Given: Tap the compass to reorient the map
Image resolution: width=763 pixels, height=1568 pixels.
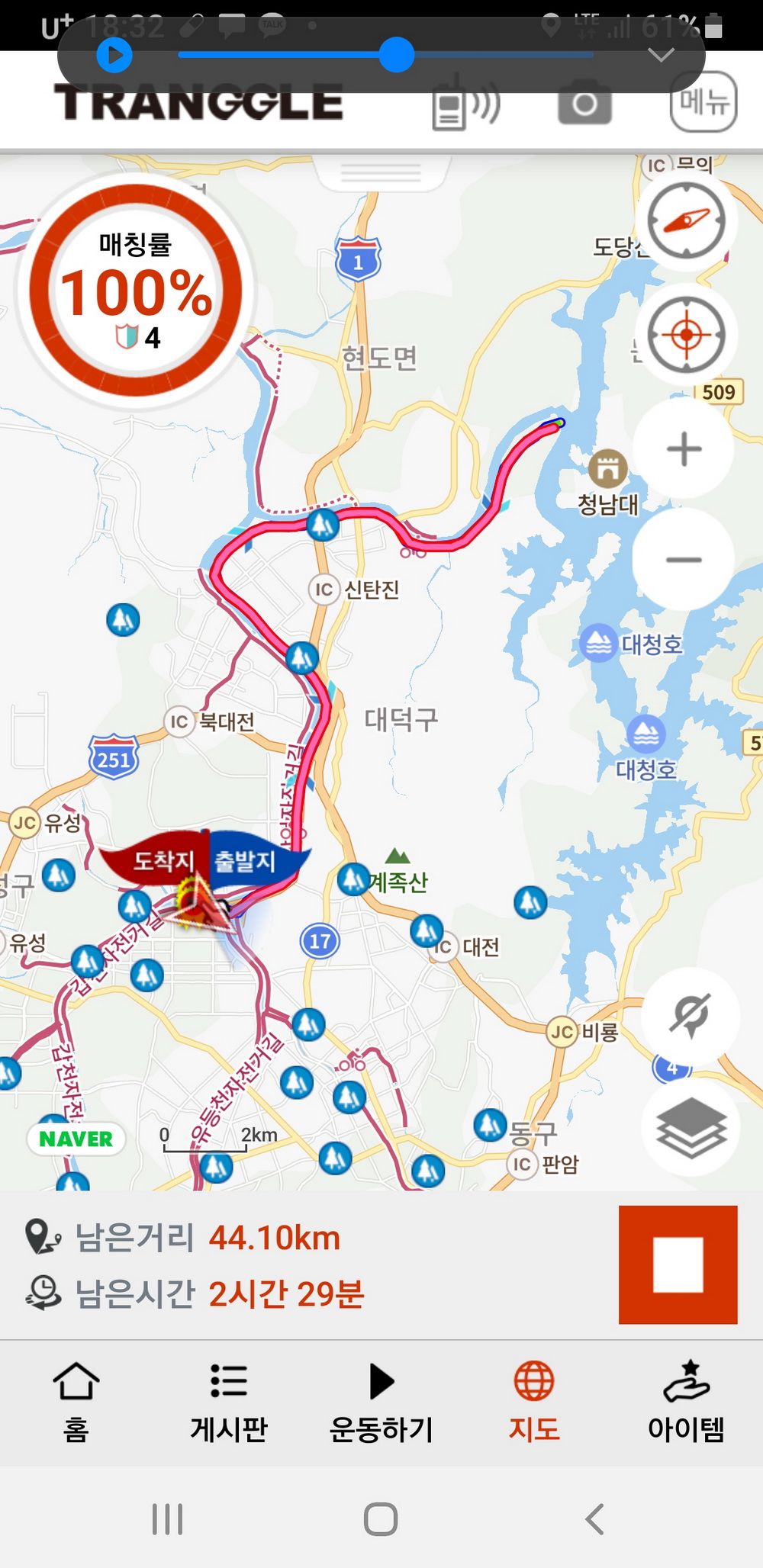Looking at the screenshot, I should (x=685, y=222).
